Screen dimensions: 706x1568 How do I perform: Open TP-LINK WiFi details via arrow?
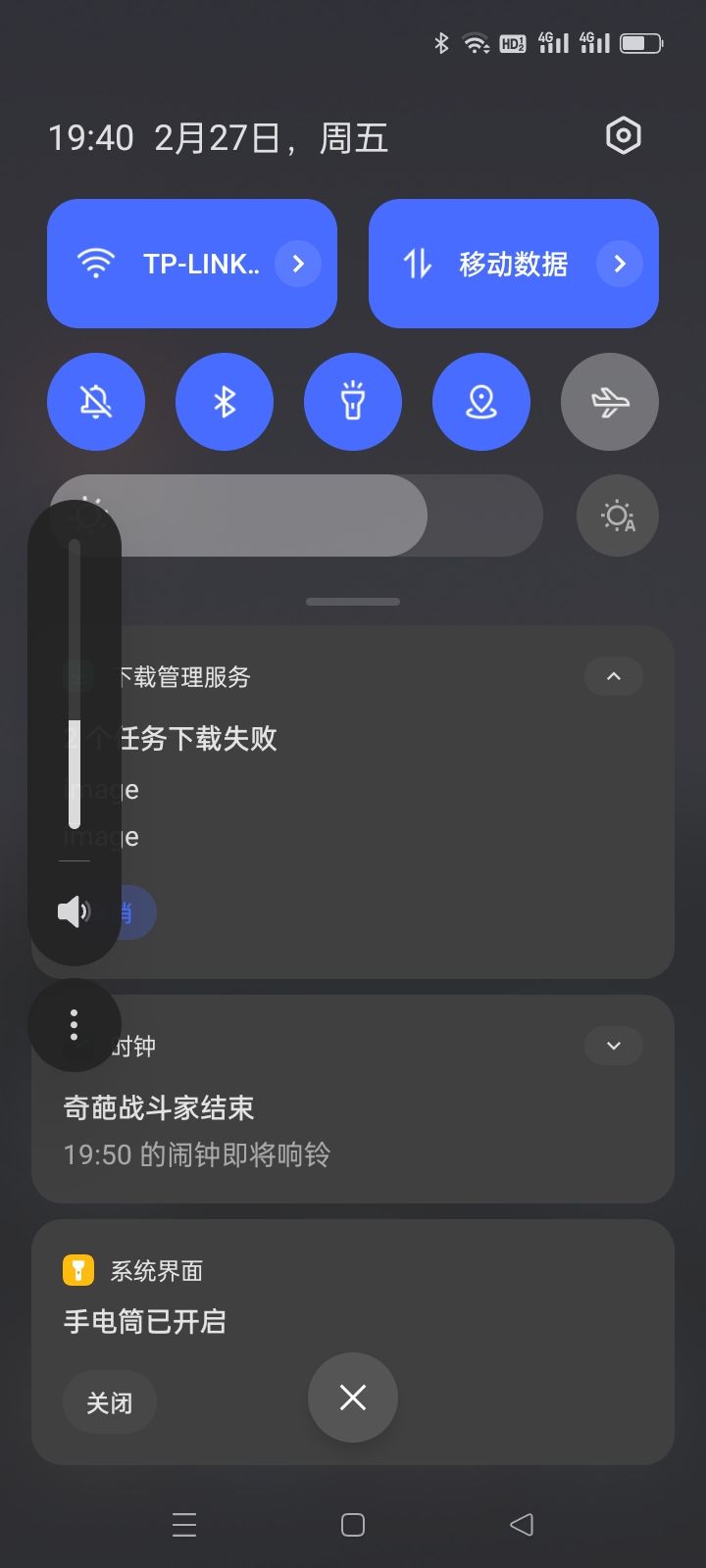coord(297,263)
